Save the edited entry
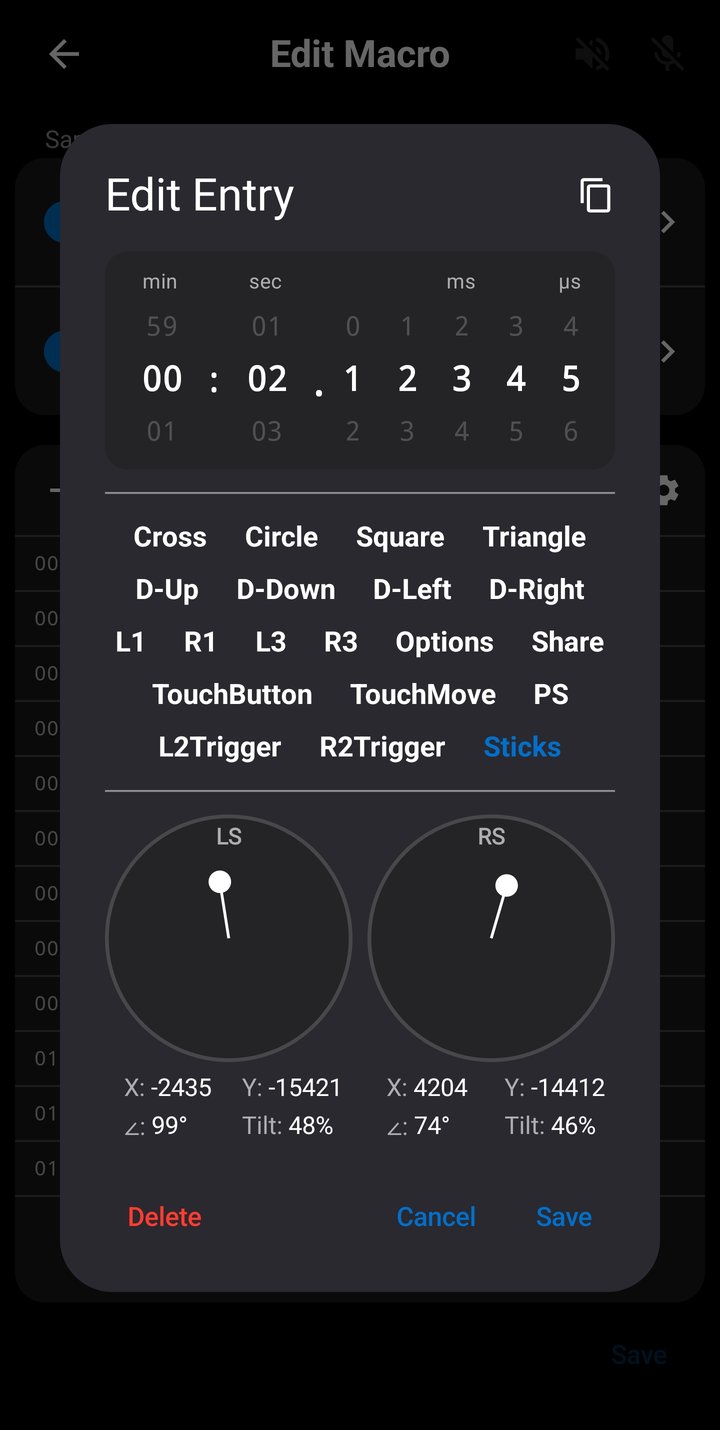 click(x=563, y=1216)
